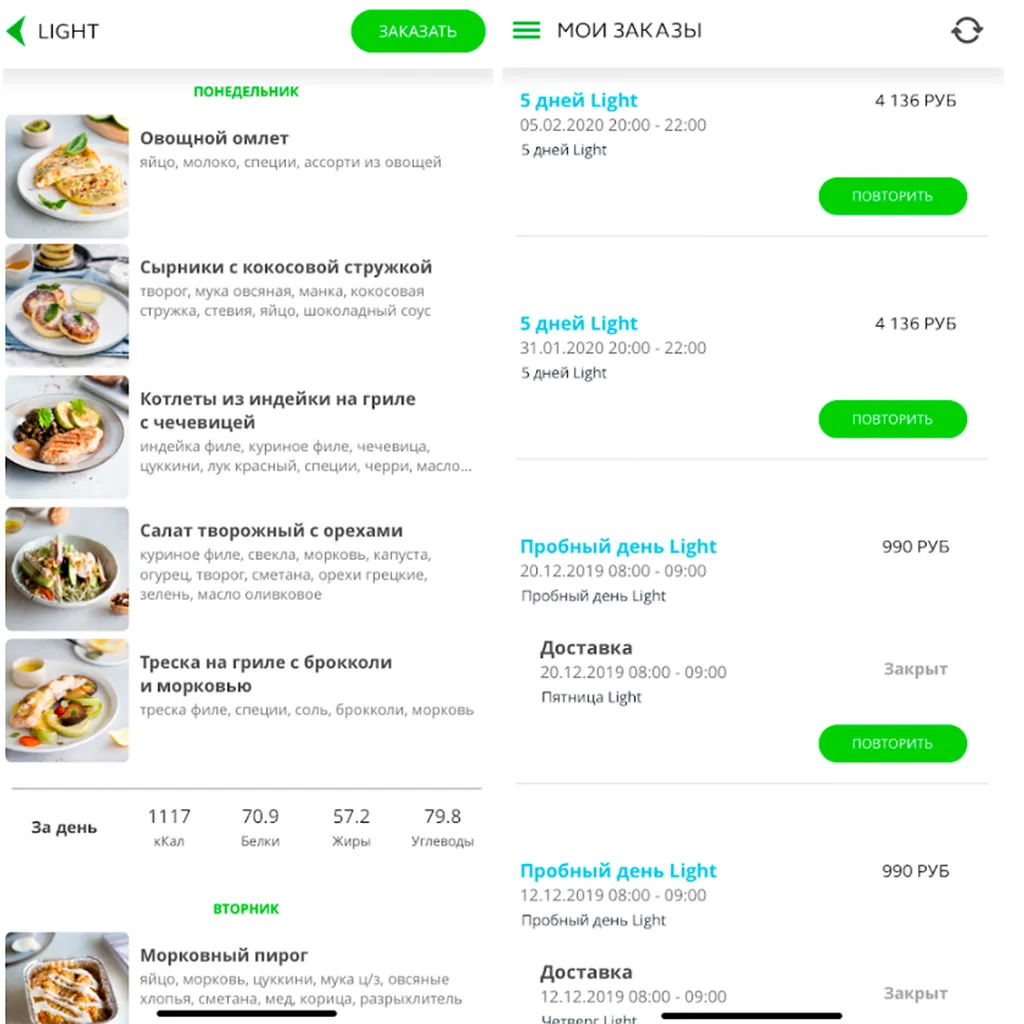Refresh the orders list
Image resolution: width=1024 pixels, height=1024 pixels.
coord(966,31)
